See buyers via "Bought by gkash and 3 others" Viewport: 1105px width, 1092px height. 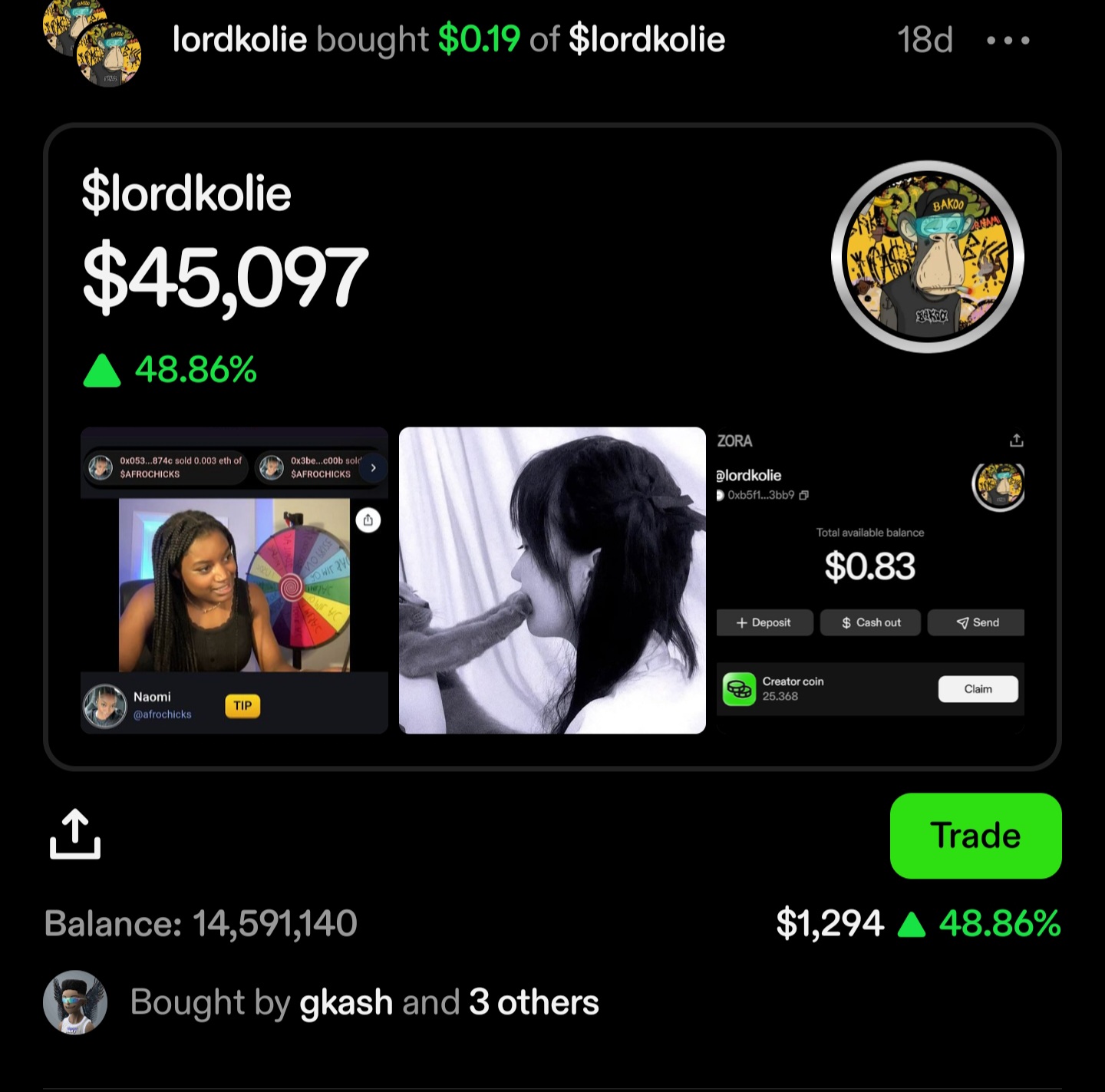click(364, 1002)
